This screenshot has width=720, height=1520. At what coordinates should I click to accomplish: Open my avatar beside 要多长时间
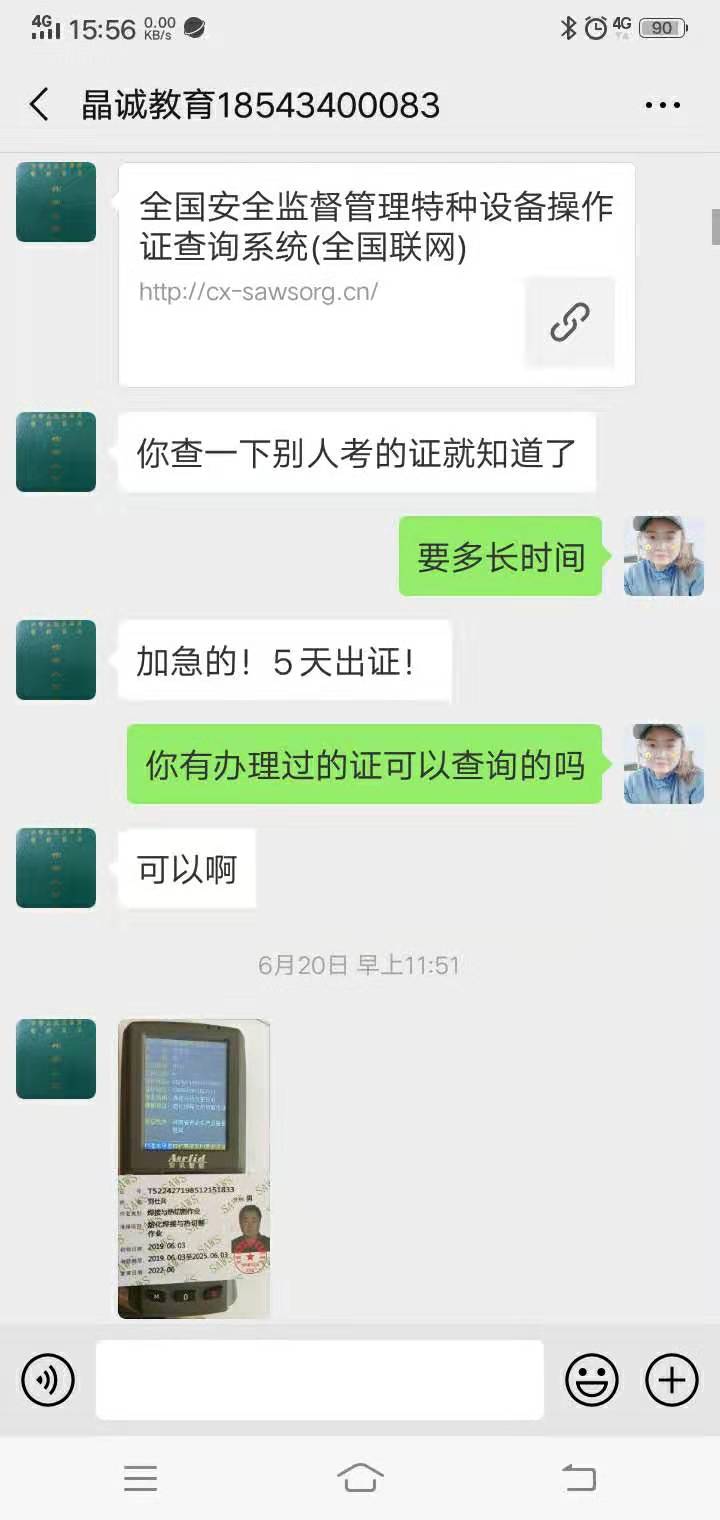[664, 556]
